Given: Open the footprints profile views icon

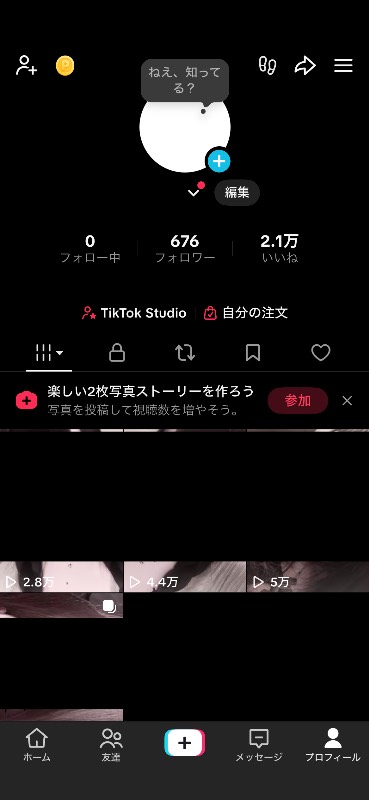Looking at the screenshot, I should [x=267, y=66].
